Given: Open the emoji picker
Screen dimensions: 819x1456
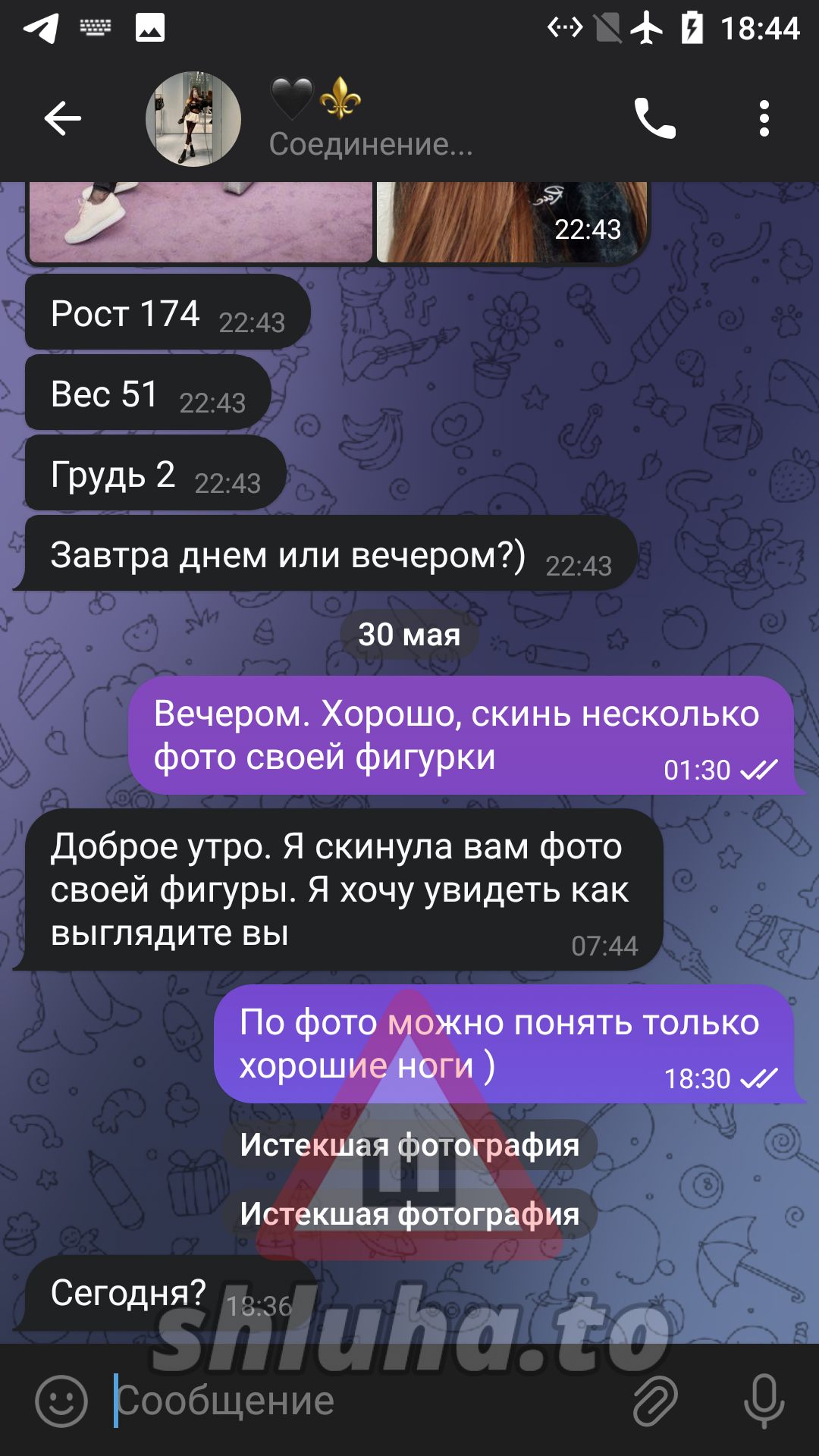Looking at the screenshot, I should (61, 1401).
